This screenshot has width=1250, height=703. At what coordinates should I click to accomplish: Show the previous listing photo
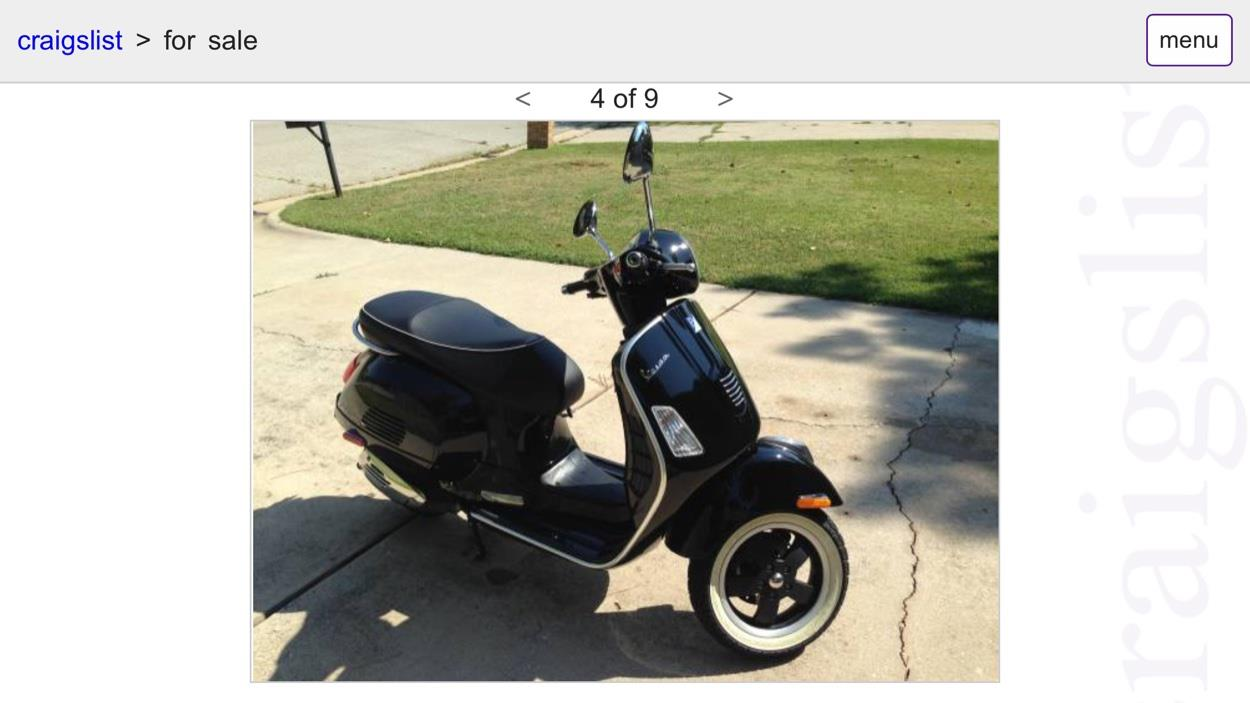[522, 99]
